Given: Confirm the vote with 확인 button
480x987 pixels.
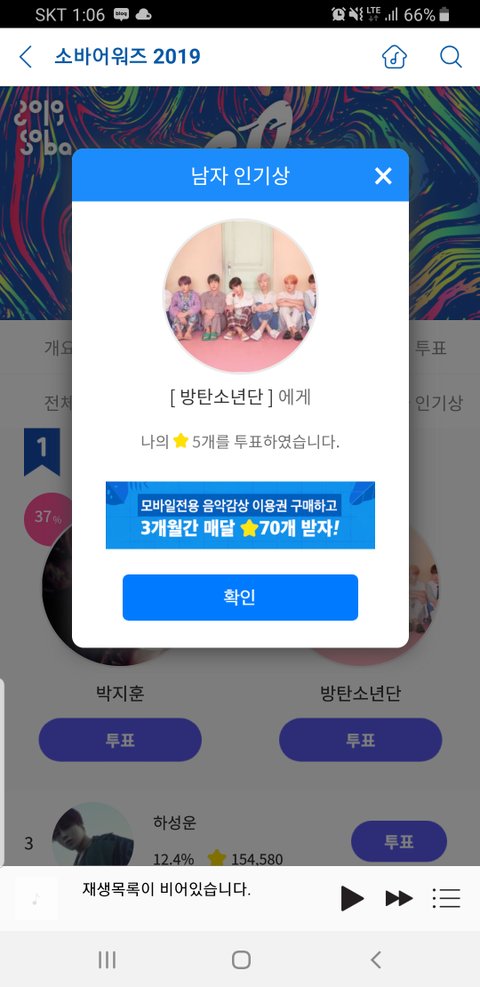Looking at the screenshot, I should click(x=240, y=597).
